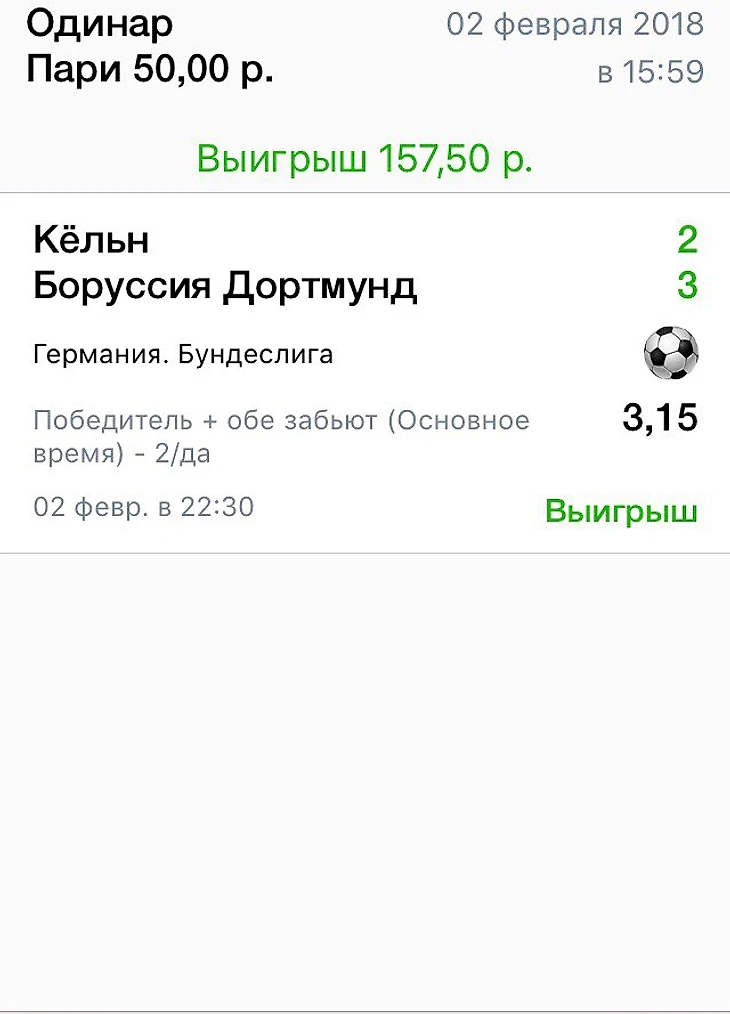Tap Выигрыш 157,50 р. payout banner

coord(365,156)
